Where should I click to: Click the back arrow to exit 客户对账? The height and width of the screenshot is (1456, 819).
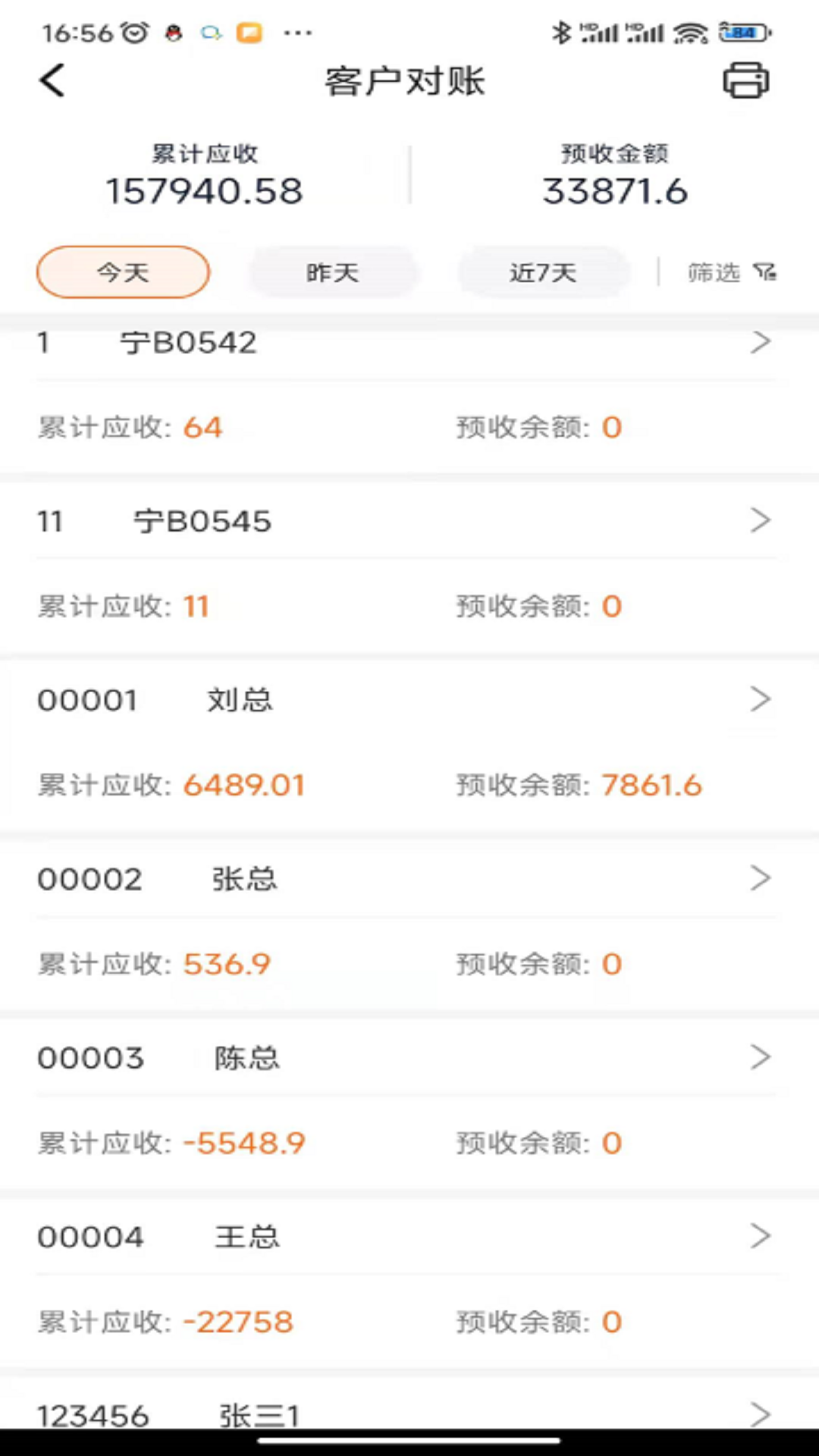[x=51, y=80]
